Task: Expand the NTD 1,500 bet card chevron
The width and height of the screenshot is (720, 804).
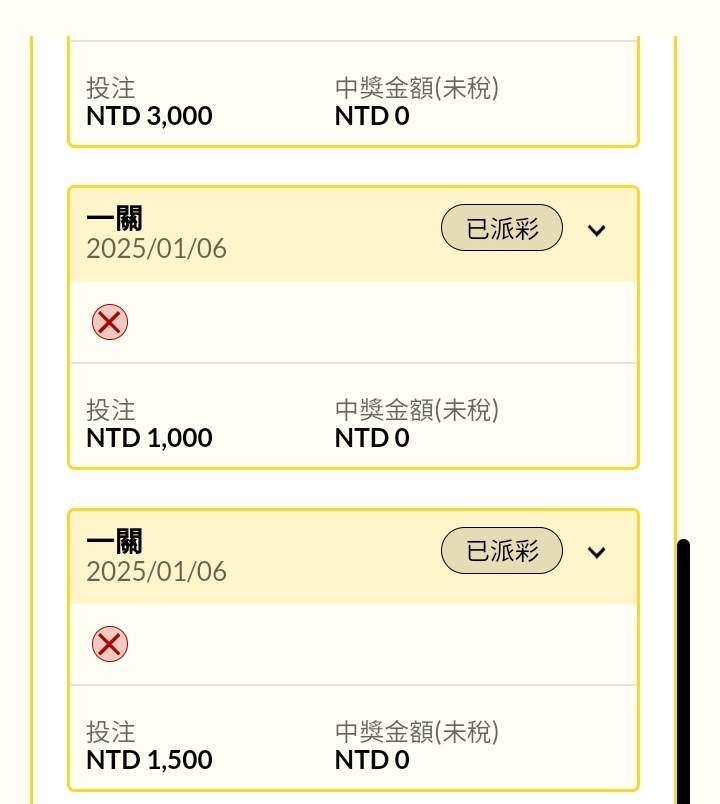Action: pos(596,552)
